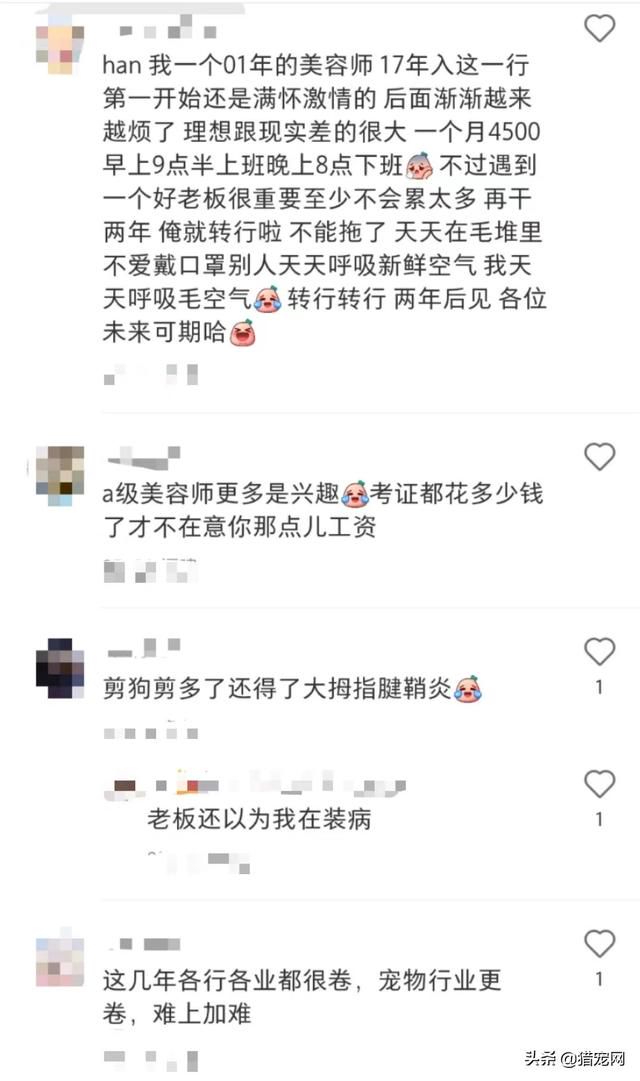640x1081 pixels.
Task: Open the avatar of the 剪狗剪多了 commenter
Action: coord(59,668)
